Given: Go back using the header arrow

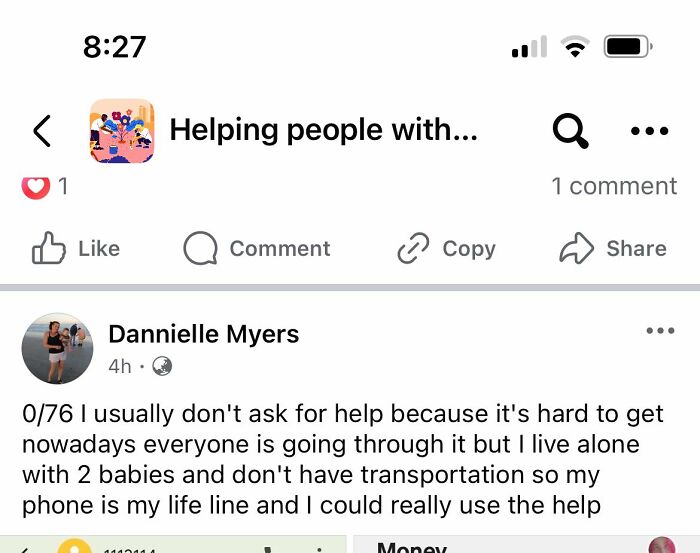Looking at the screenshot, I should [x=42, y=131].
